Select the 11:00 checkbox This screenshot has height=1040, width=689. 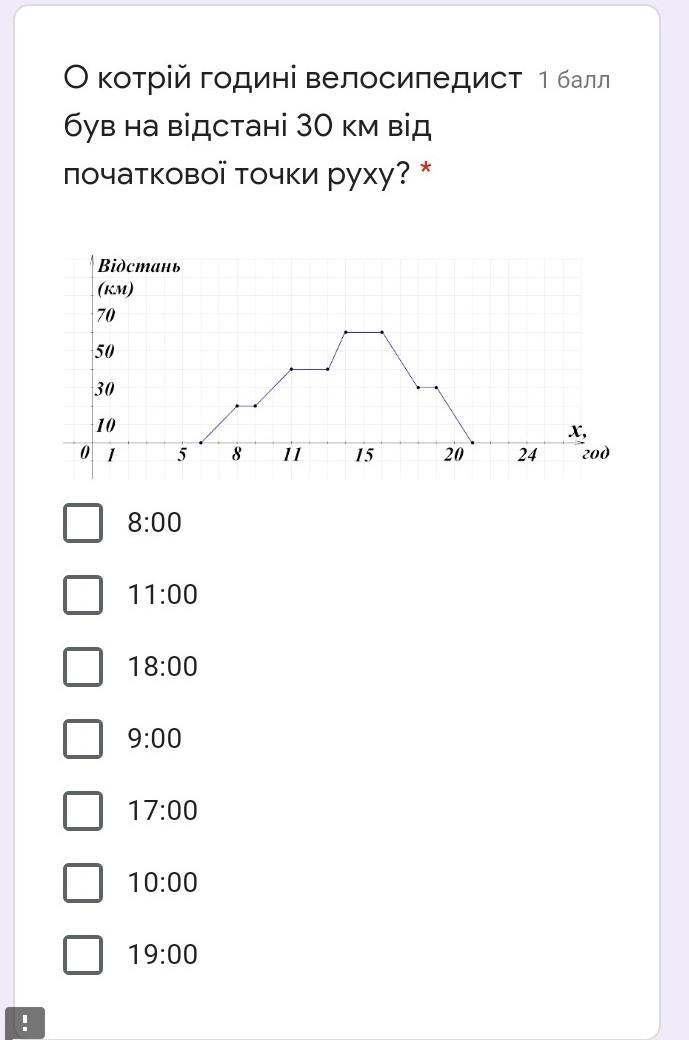point(83,595)
